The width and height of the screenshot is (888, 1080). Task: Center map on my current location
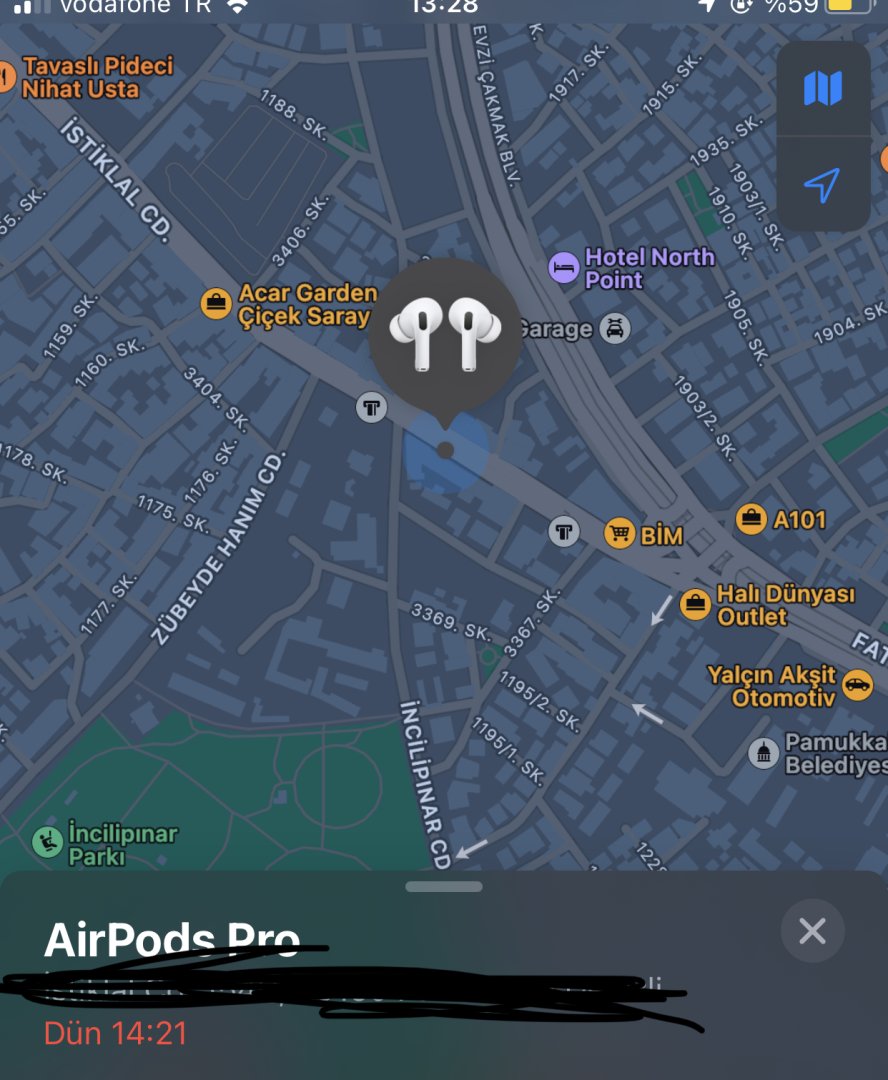tap(822, 185)
